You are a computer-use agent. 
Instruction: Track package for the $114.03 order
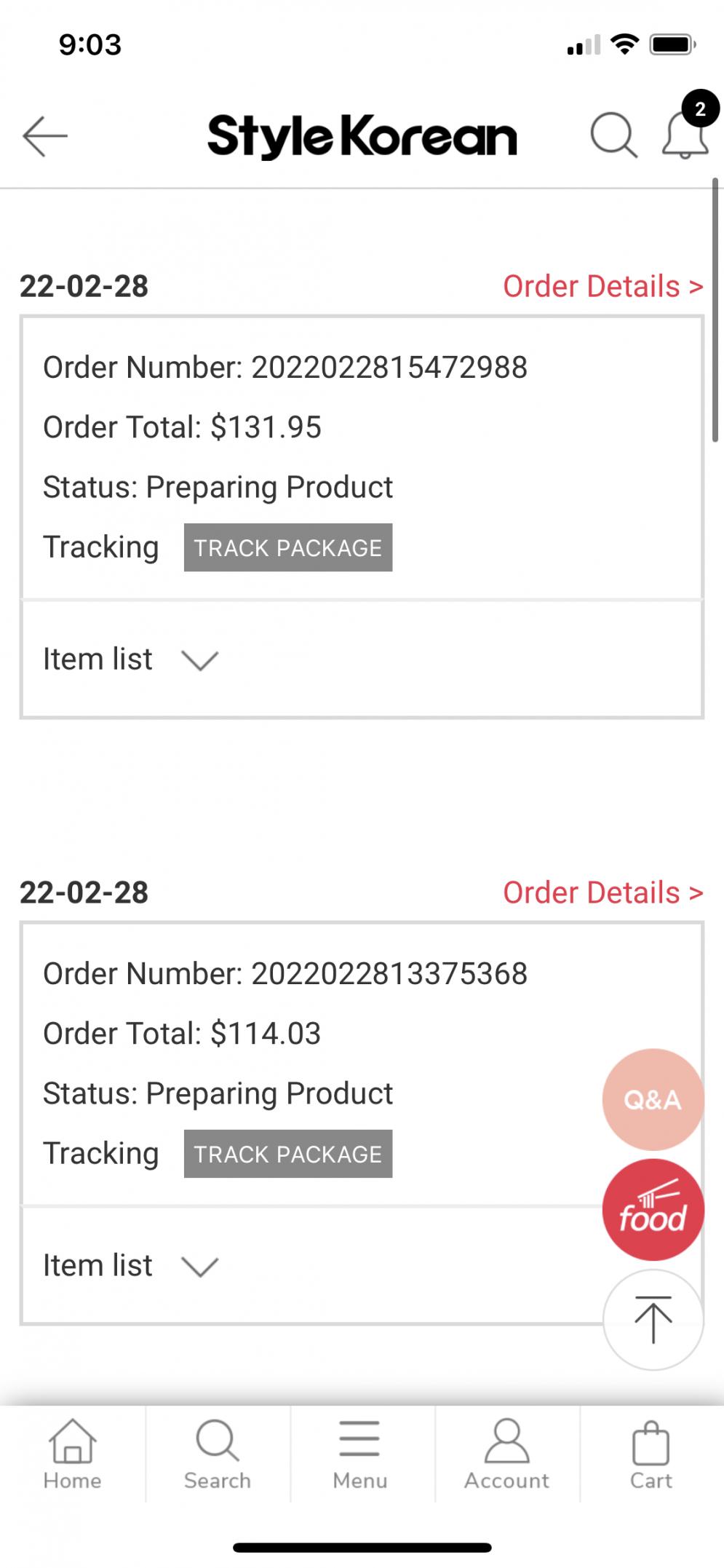coord(288,1154)
